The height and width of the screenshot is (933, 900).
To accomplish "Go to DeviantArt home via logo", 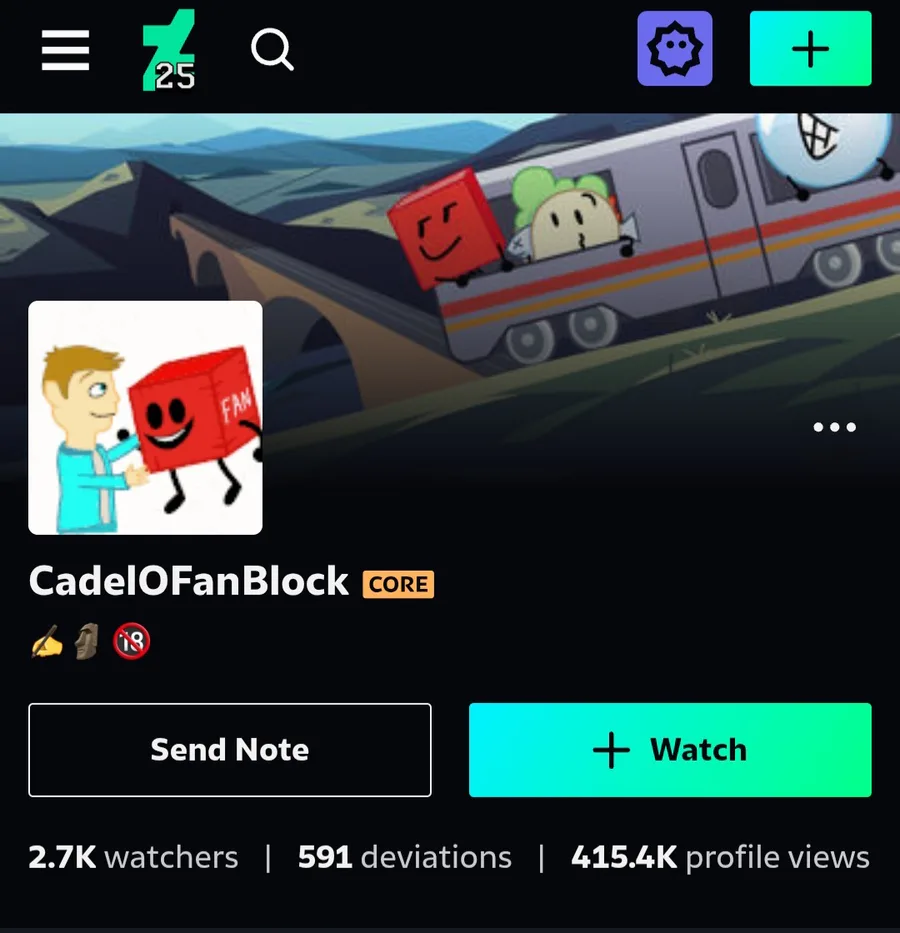I will (168, 50).
